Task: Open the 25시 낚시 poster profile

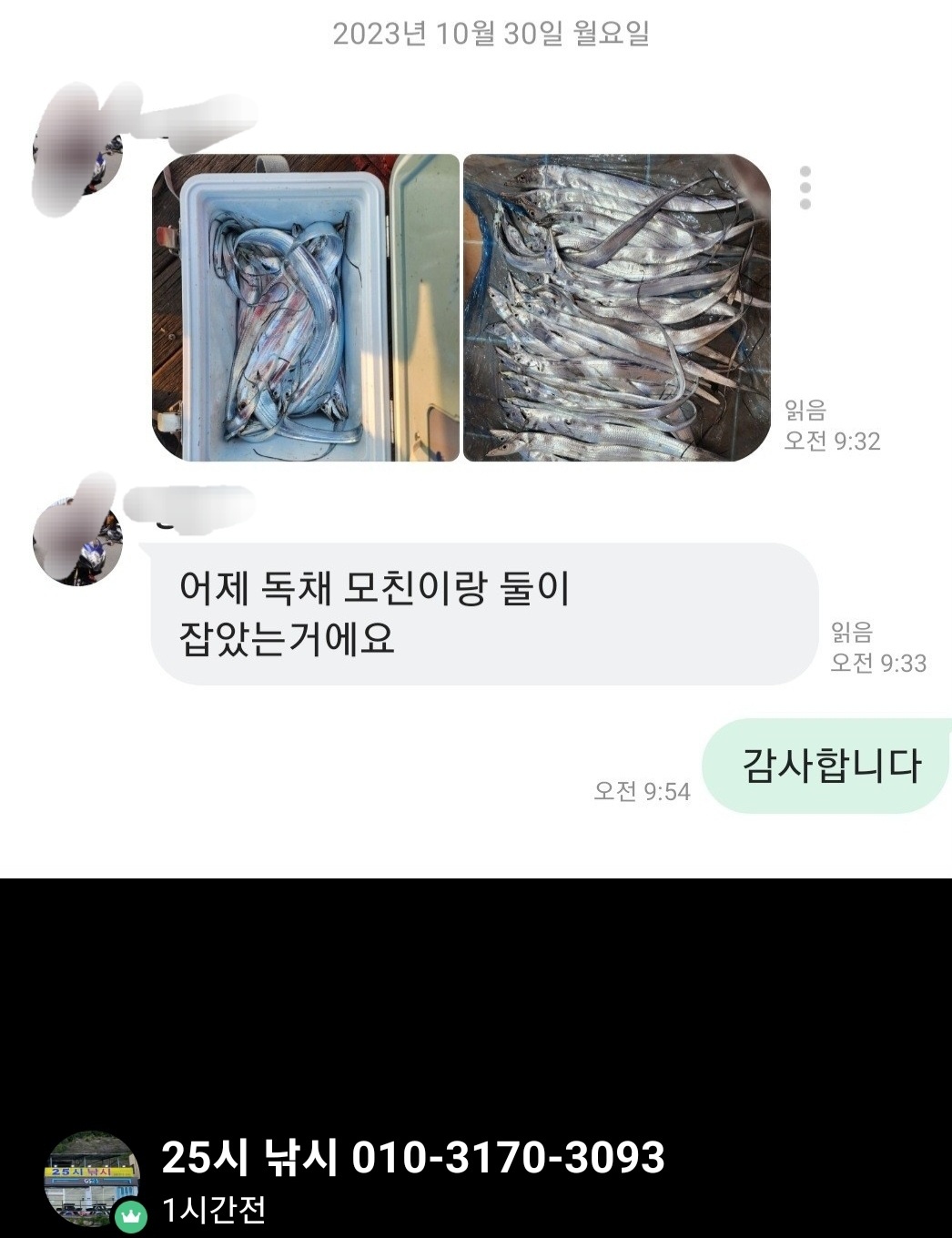Action: (x=90, y=1179)
